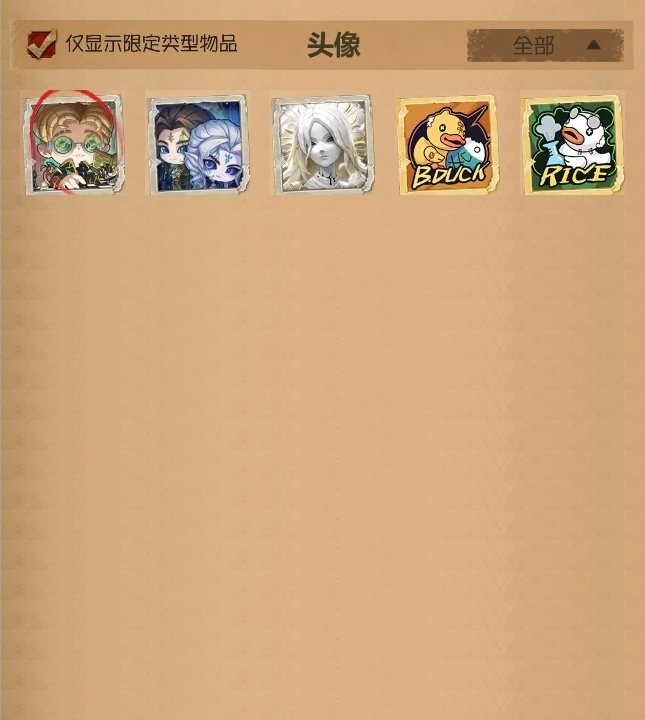
Task: Select the avatar showing two chibi characters
Action: tap(198, 145)
